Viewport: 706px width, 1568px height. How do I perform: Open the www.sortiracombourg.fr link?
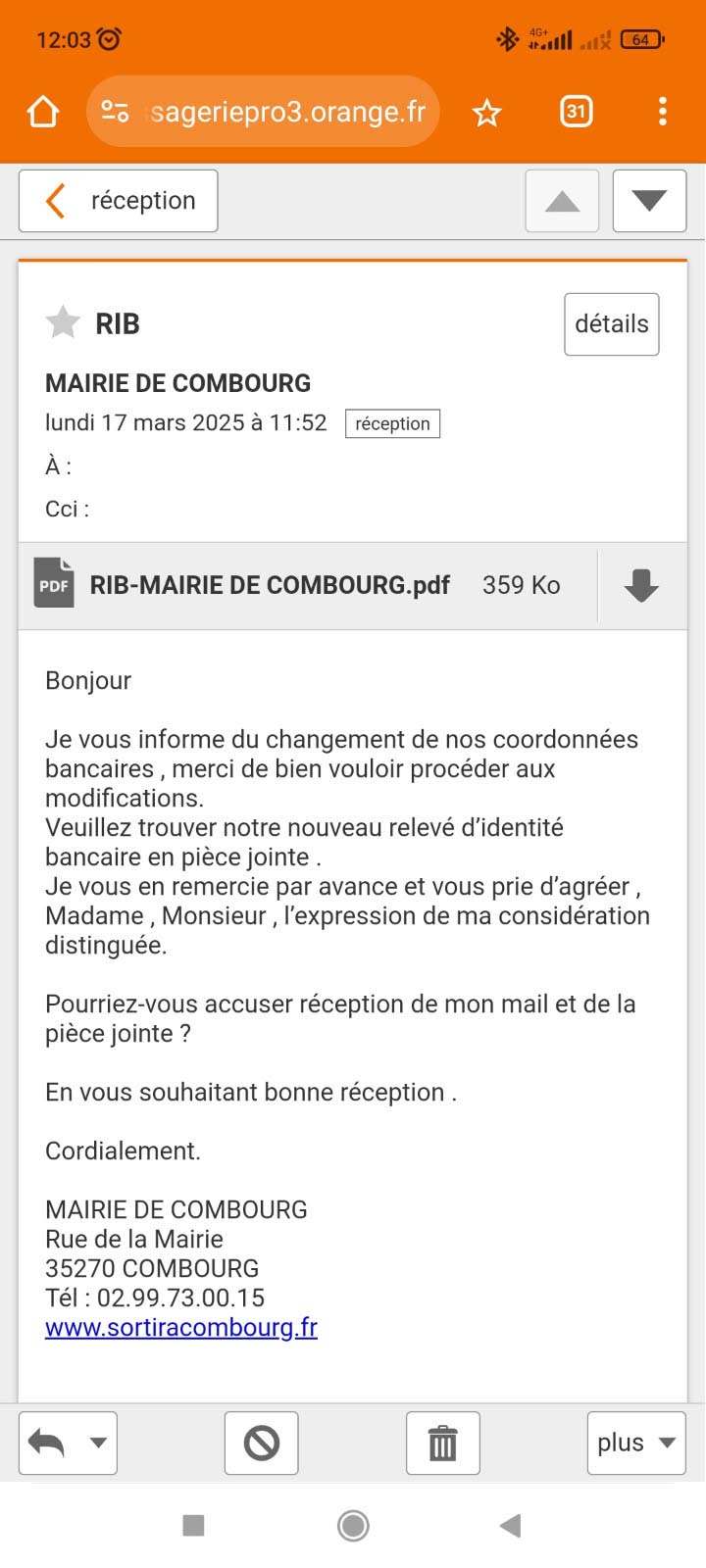[181, 1327]
